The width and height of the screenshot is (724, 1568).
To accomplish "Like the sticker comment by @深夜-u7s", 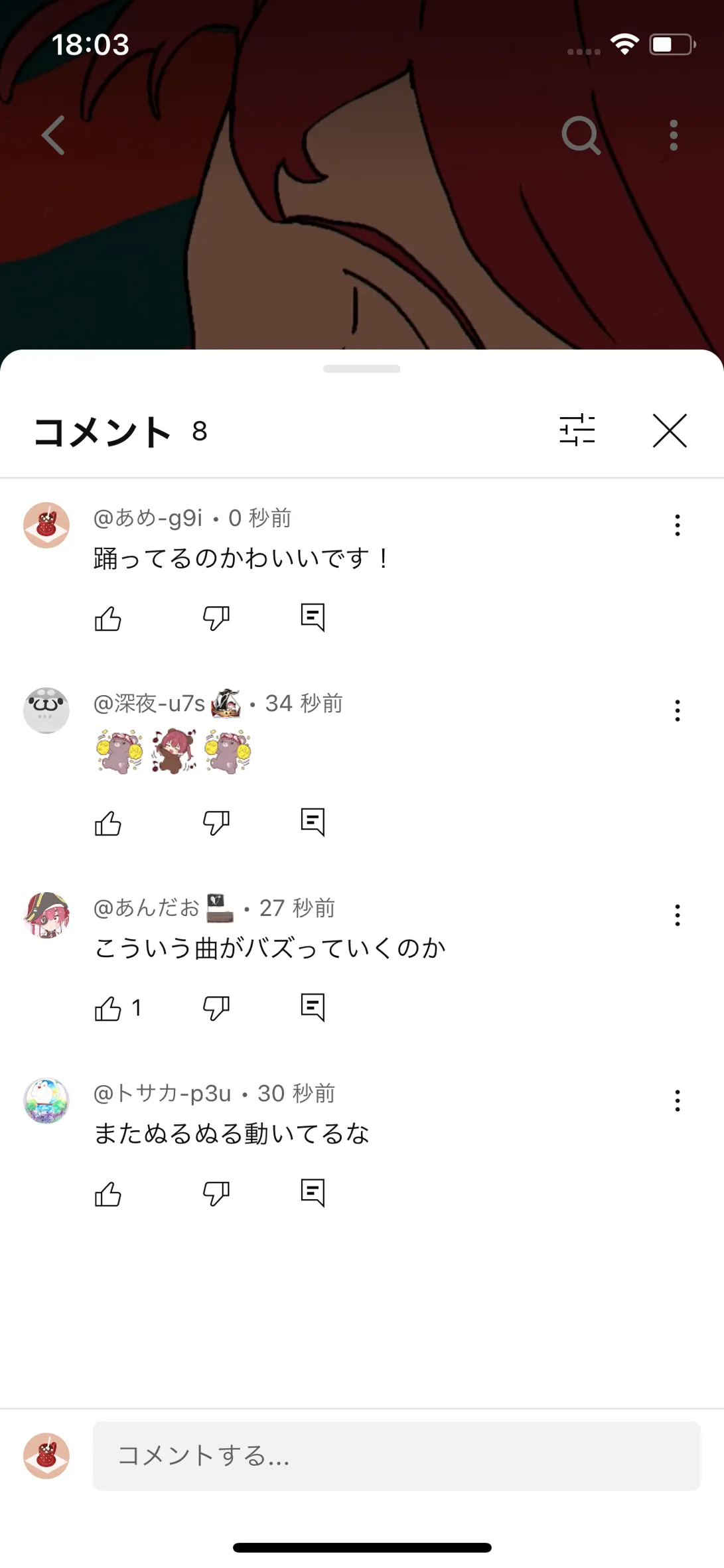I will pyautogui.click(x=108, y=823).
